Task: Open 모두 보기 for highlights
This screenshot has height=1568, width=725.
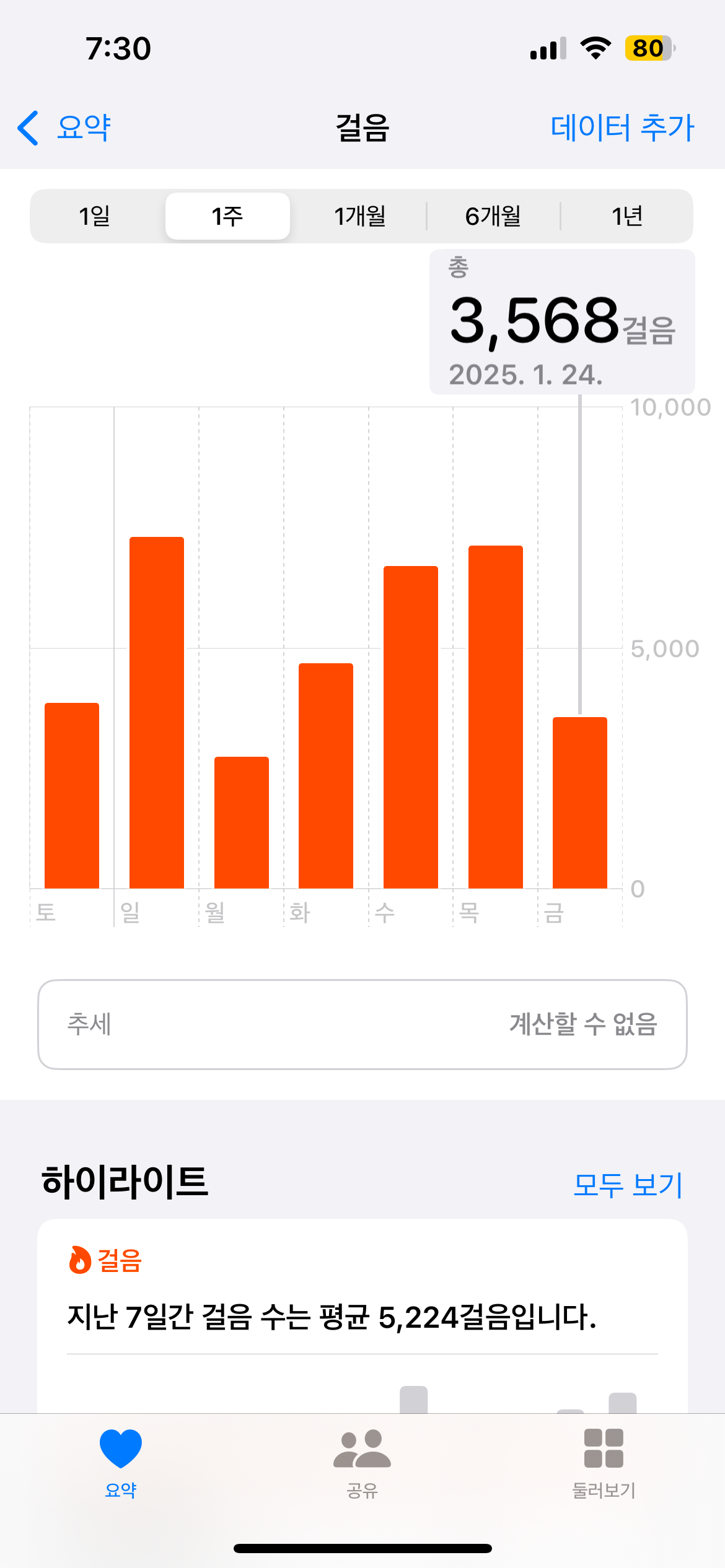Action: pyautogui.click(x=627, y=1185)
